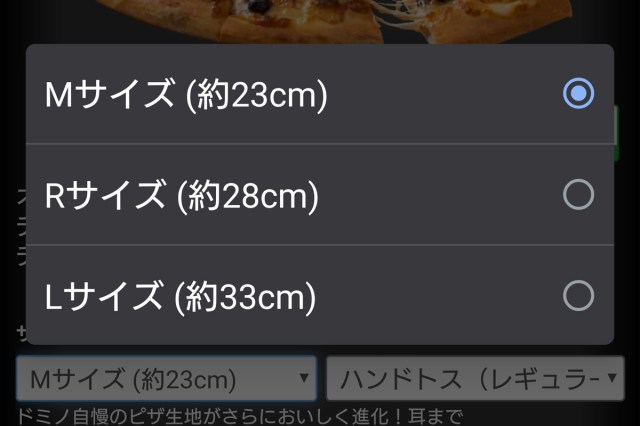Select Mサイズ (約23cm) option
The height and width of the screenshot is (426, 640).
coord(319,95)
